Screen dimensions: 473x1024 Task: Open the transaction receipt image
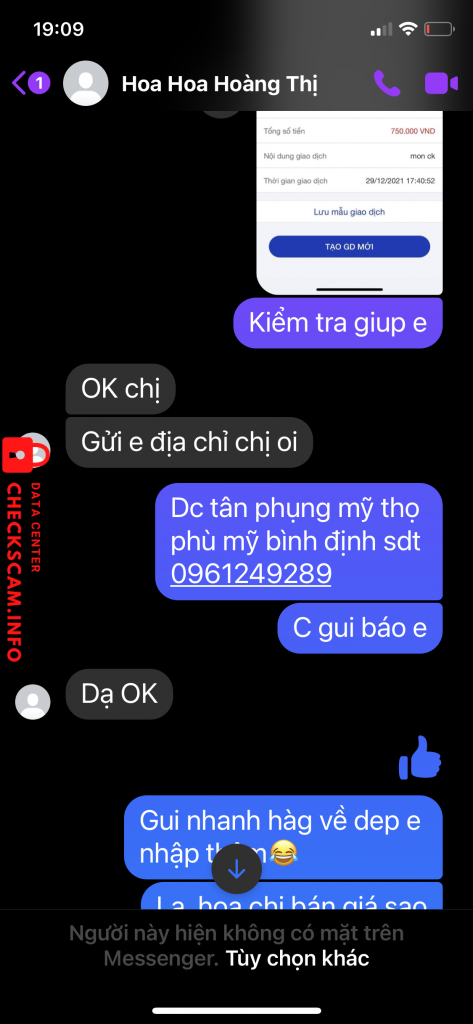pos(350,202)
